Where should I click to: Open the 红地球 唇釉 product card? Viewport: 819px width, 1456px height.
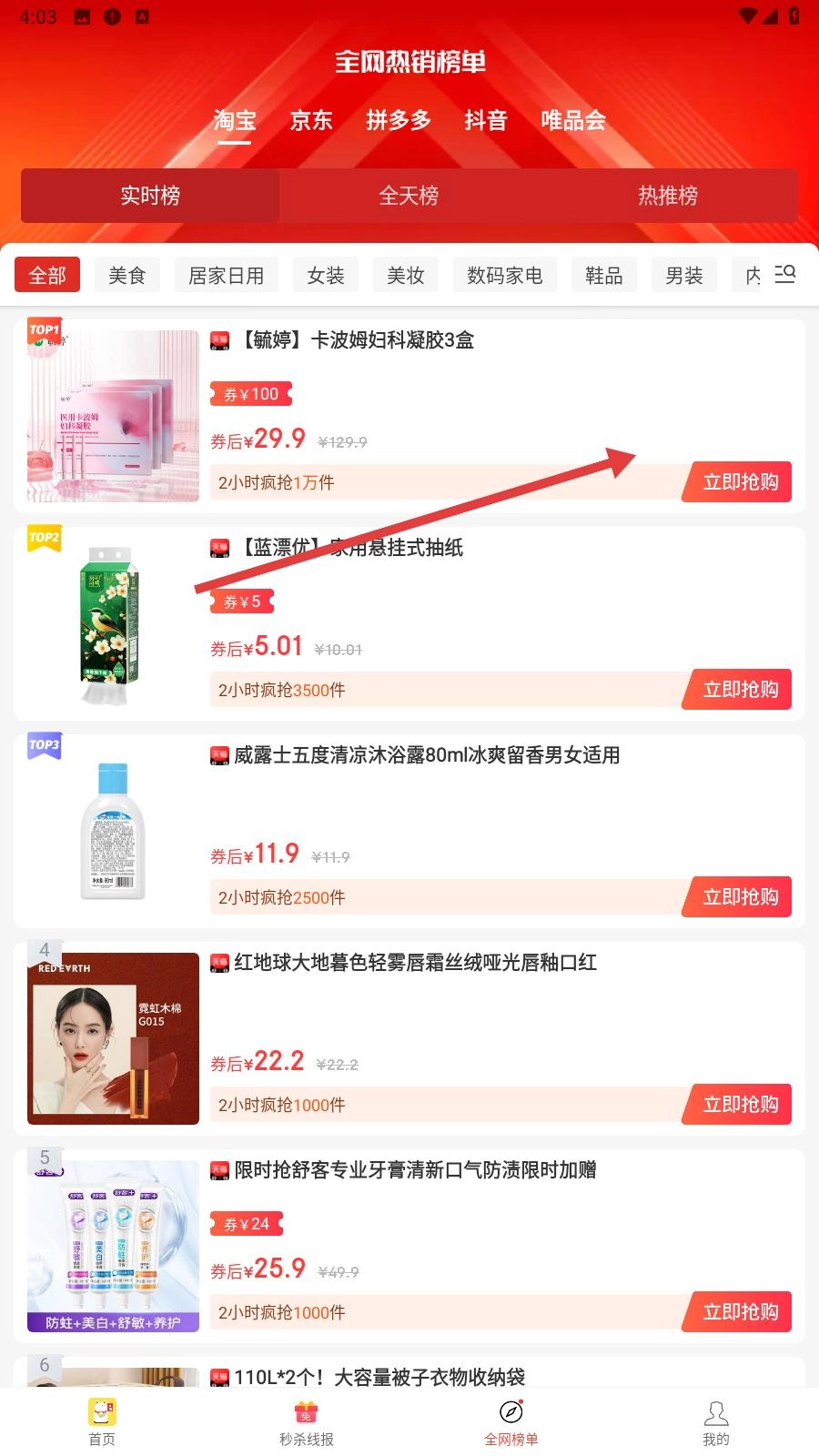point(415,963)
